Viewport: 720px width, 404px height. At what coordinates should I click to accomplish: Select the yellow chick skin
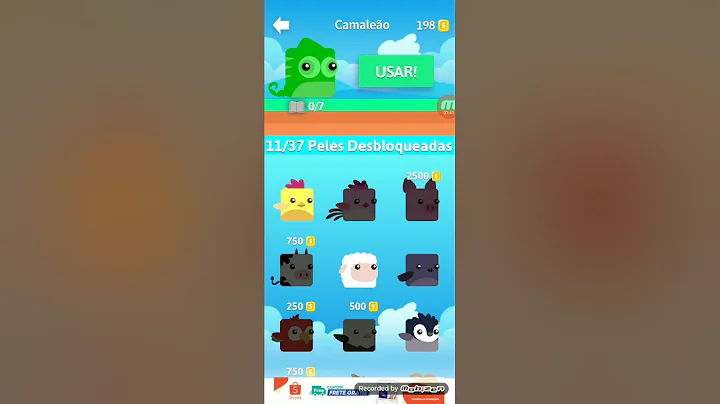(296, 203)
